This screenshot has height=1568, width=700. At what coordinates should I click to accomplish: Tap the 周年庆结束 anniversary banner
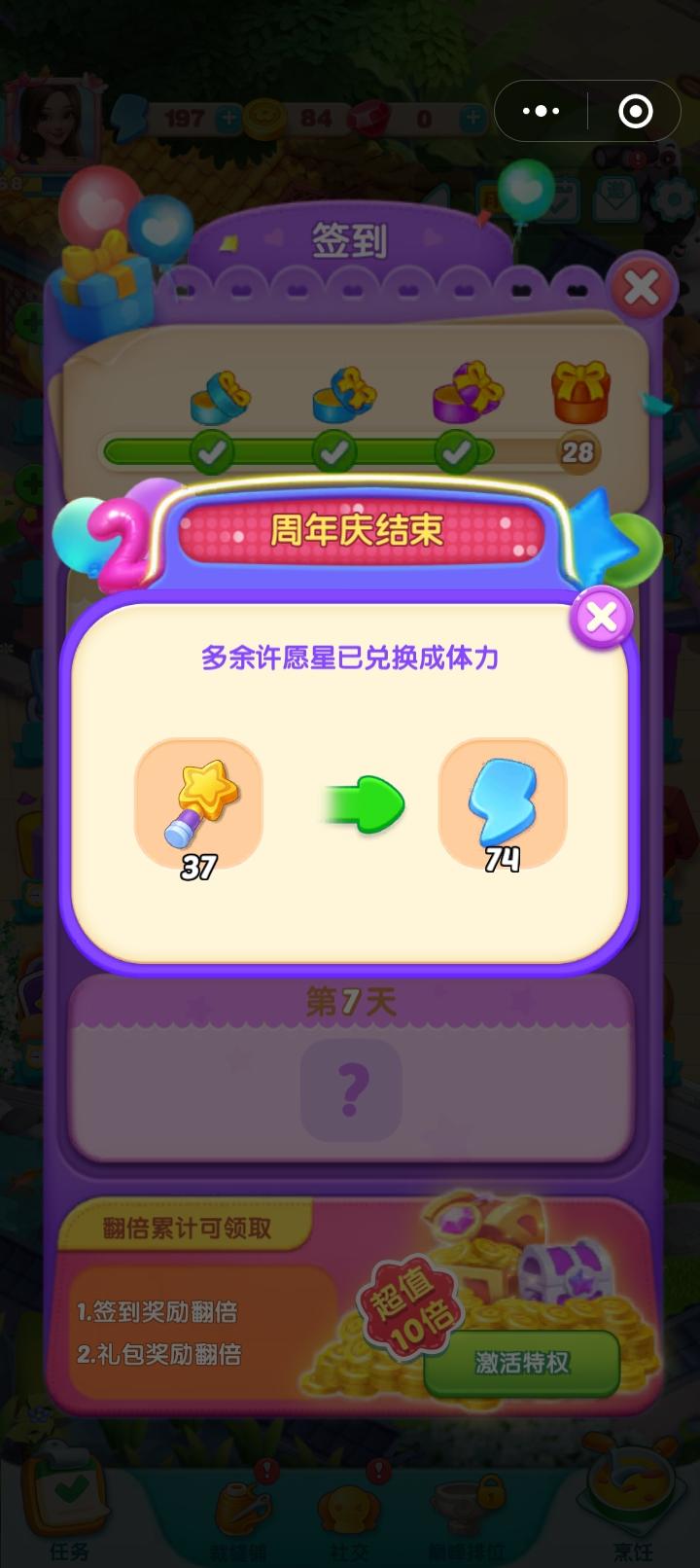click(x=350, y=534)
